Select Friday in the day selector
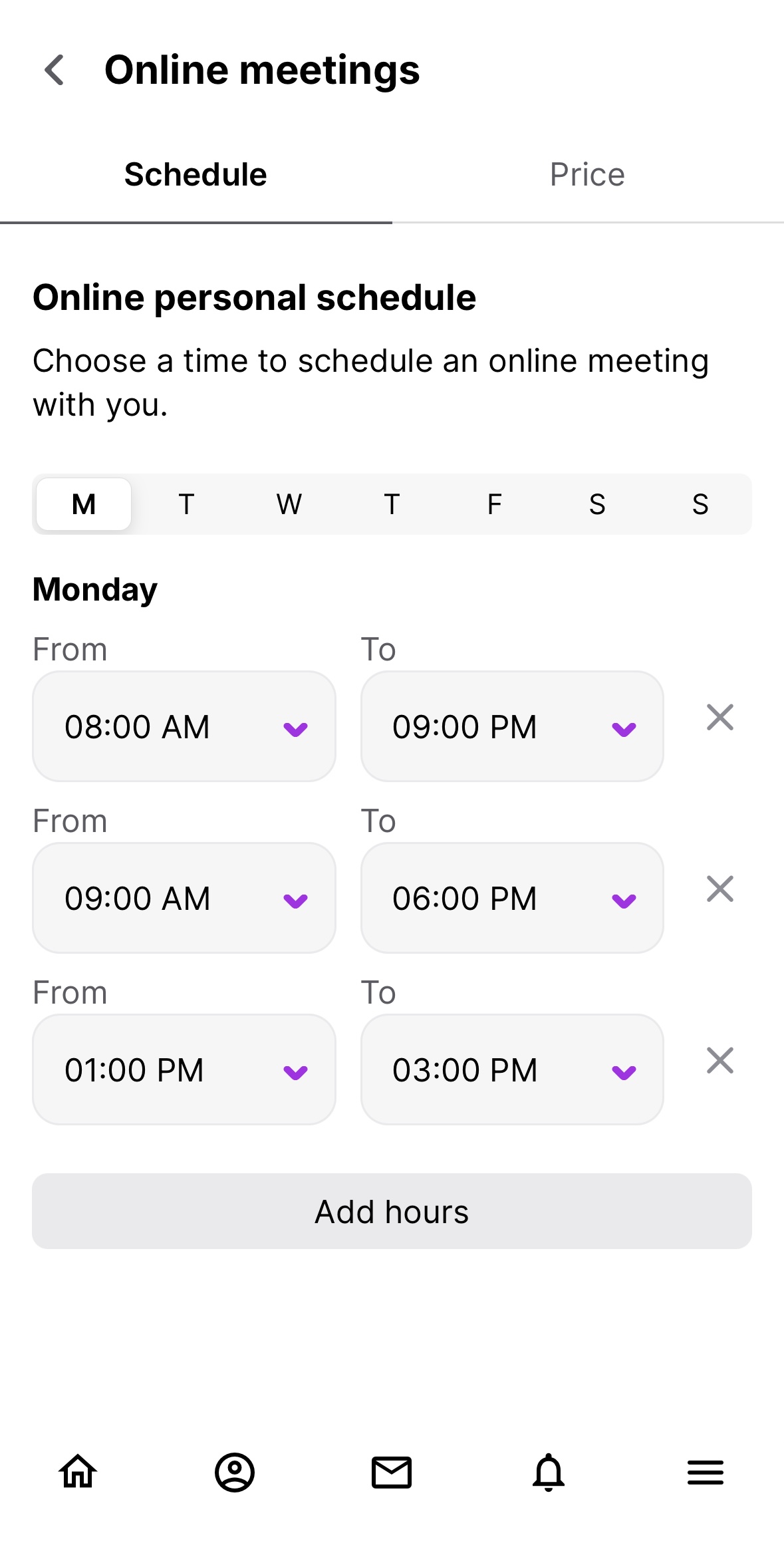 click(495, 504)
